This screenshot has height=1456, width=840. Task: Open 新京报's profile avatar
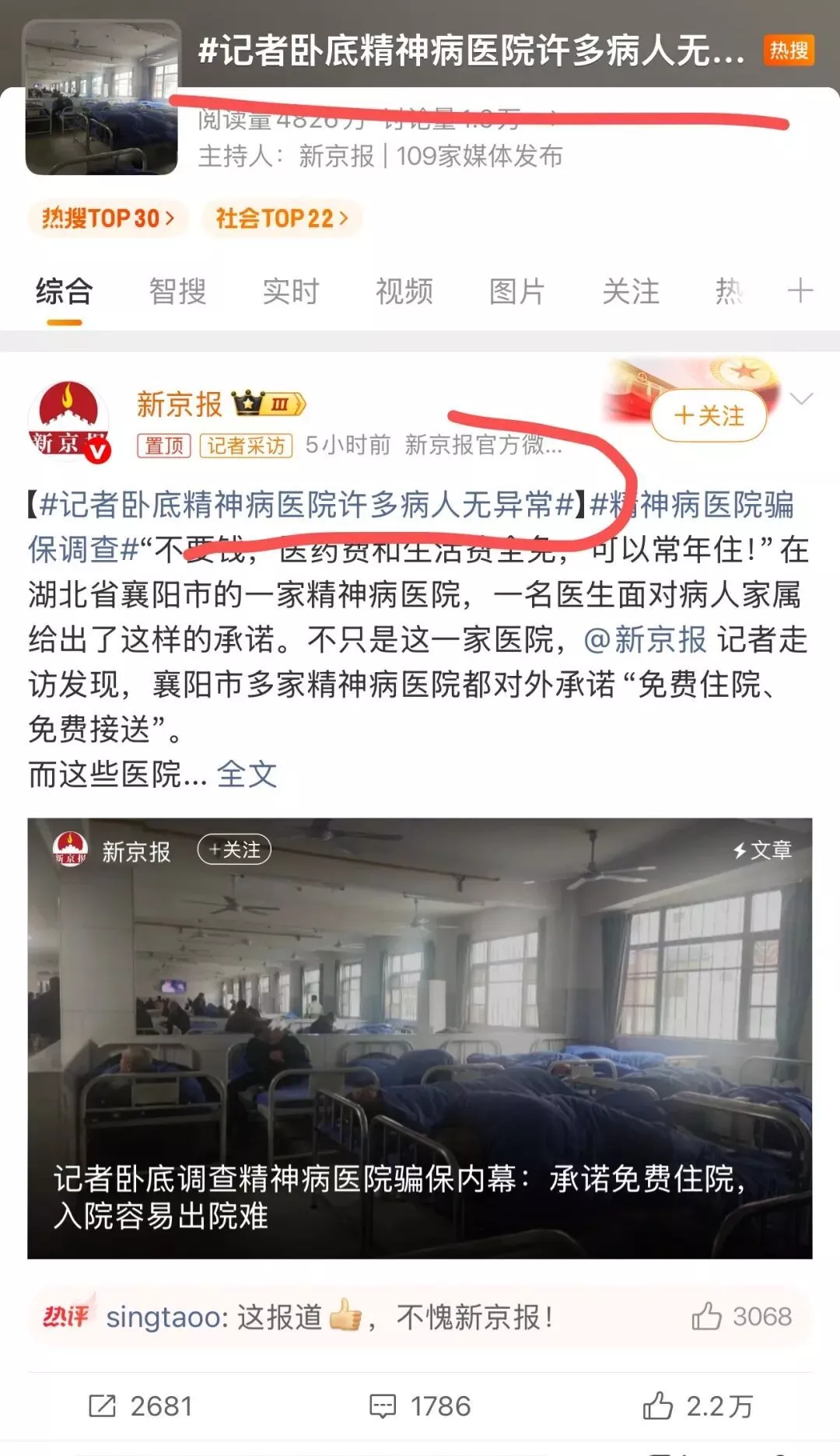pos(68,421)
